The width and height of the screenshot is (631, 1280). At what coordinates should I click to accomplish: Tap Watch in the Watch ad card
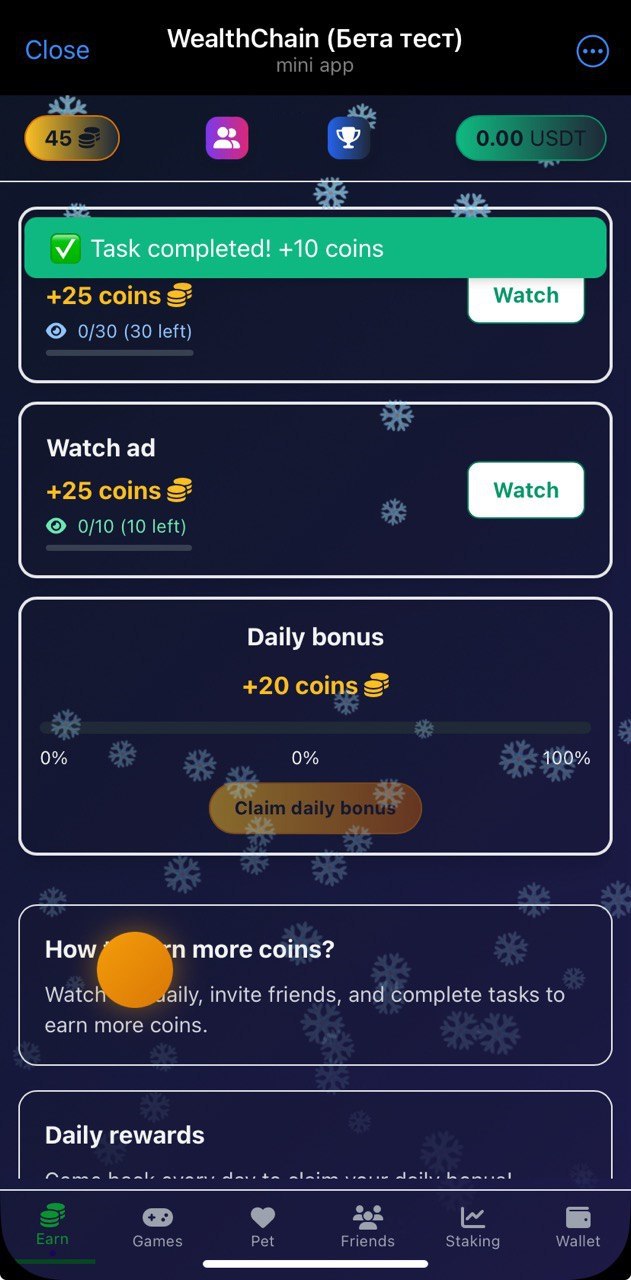point(526,490)
